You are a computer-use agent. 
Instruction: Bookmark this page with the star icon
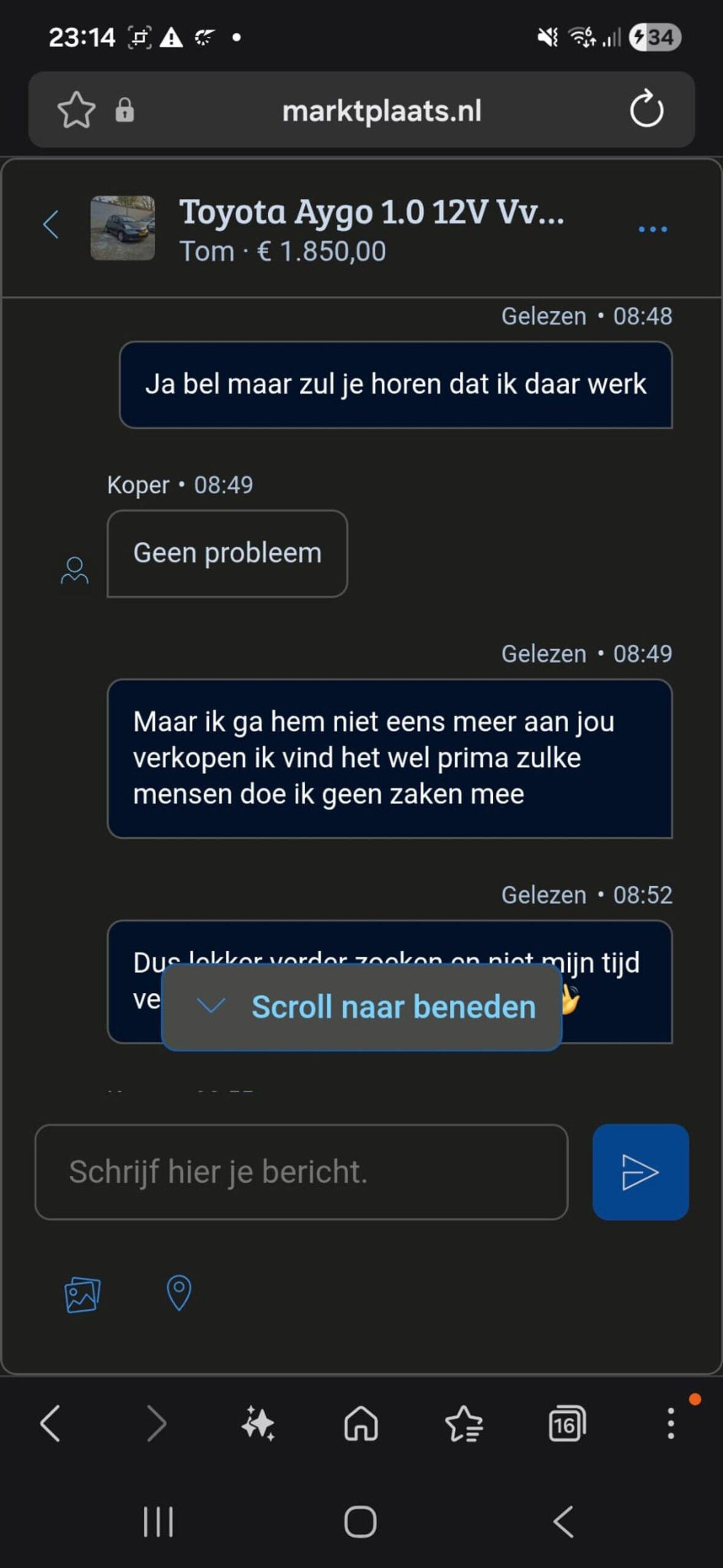tap(77, 110)
